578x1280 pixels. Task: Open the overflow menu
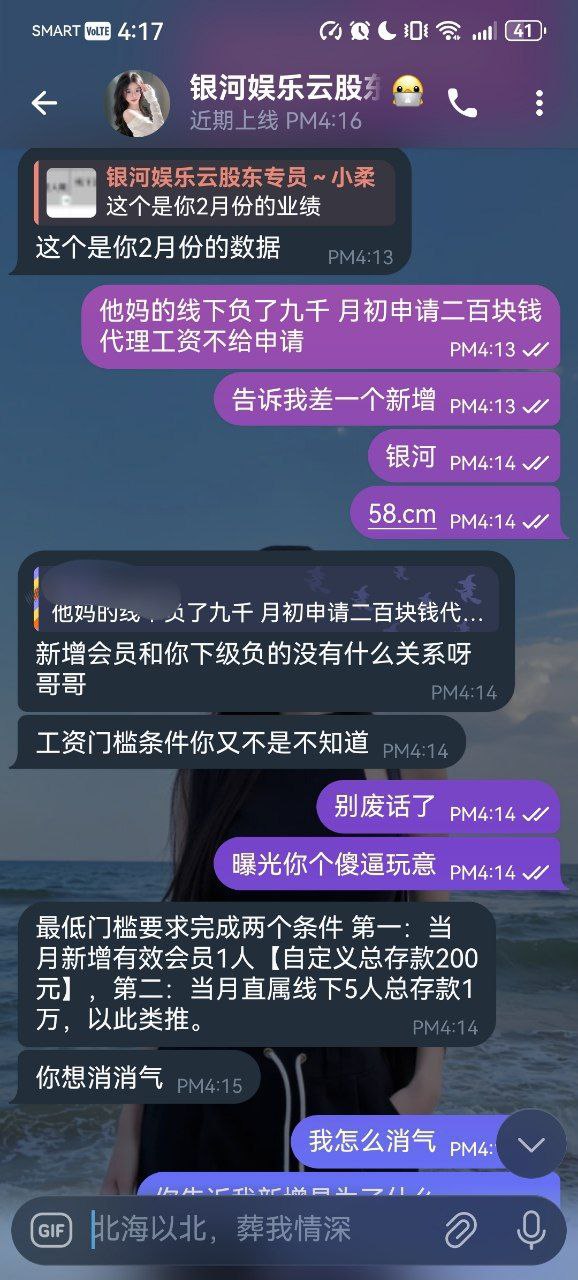pyautogui.click(x=539, y=103)
